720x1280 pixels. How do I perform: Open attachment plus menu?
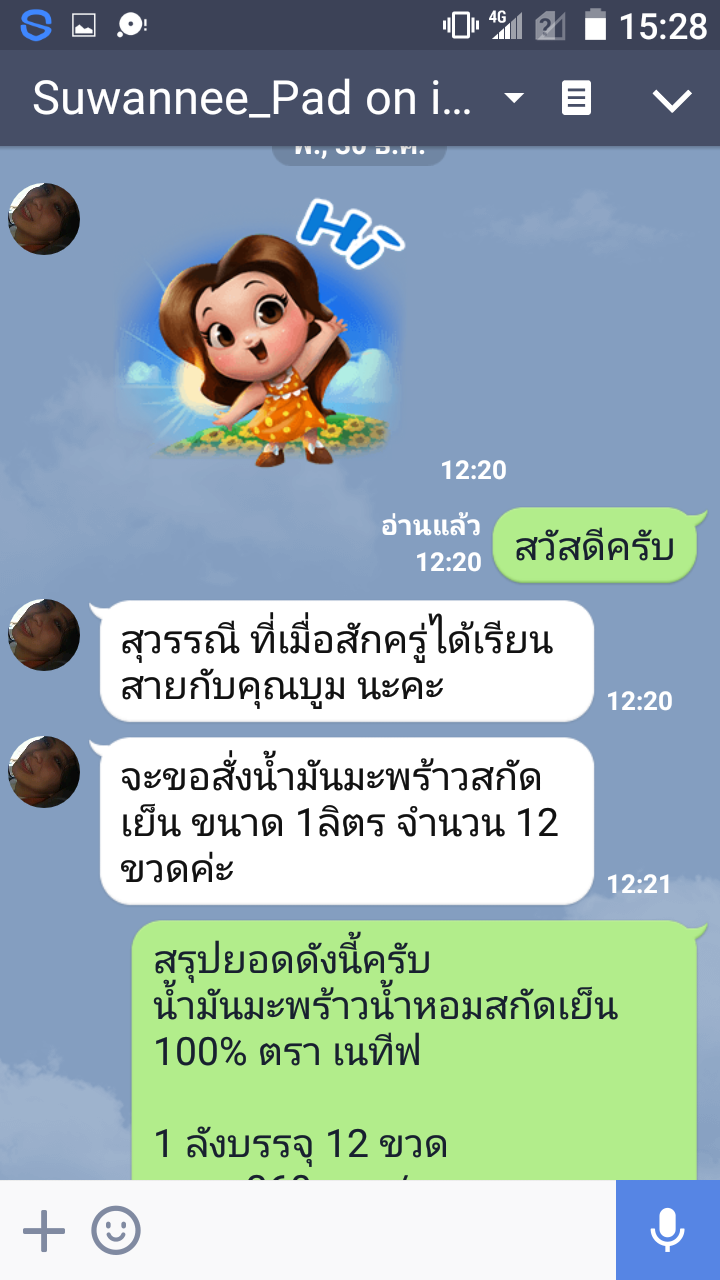(x=43, y=1230)
